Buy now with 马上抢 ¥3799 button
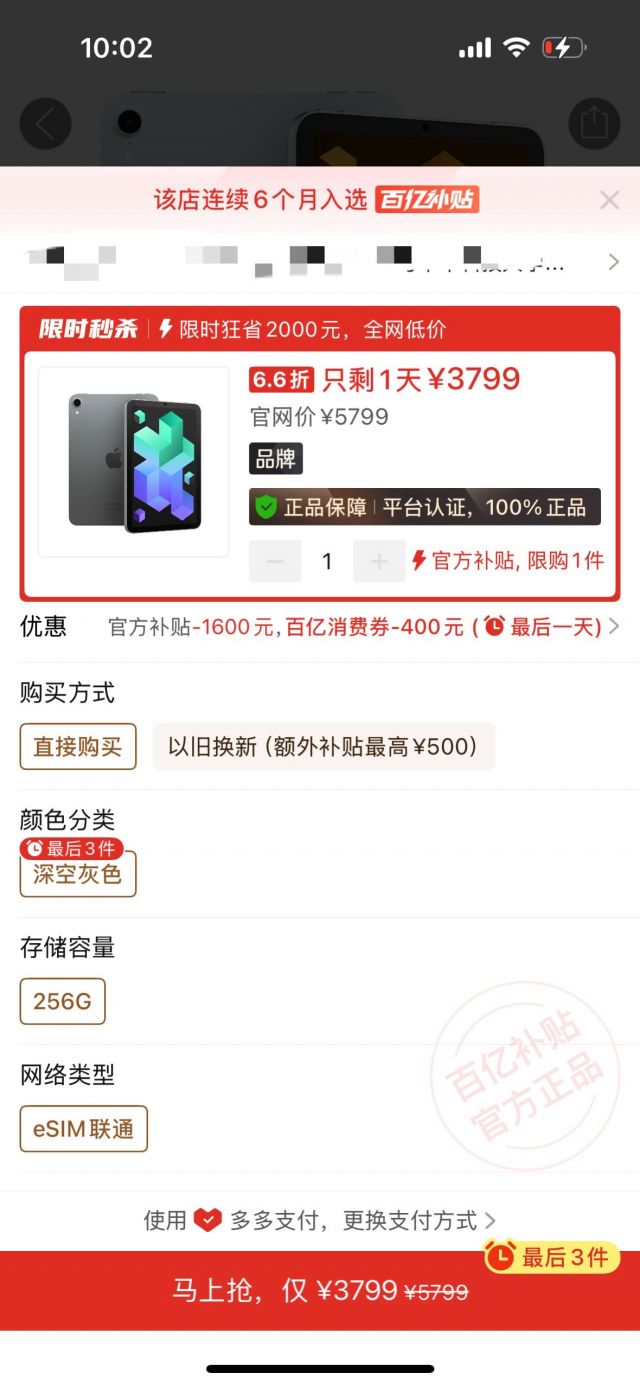640x1386 pixels. pos(320,1290)
